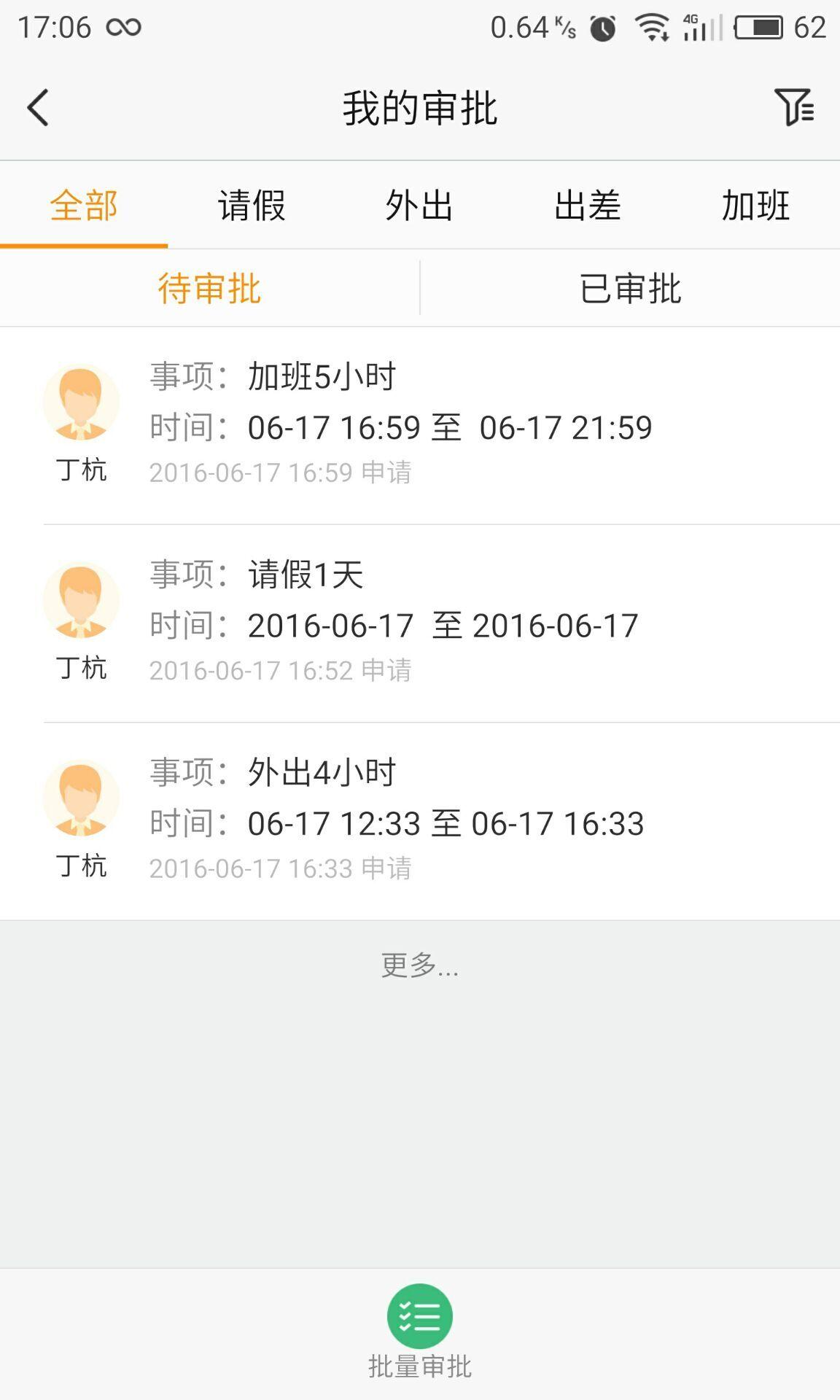Select the 待审批 segment
Screen dimensions: 840x1400
(x=210, y=288)
